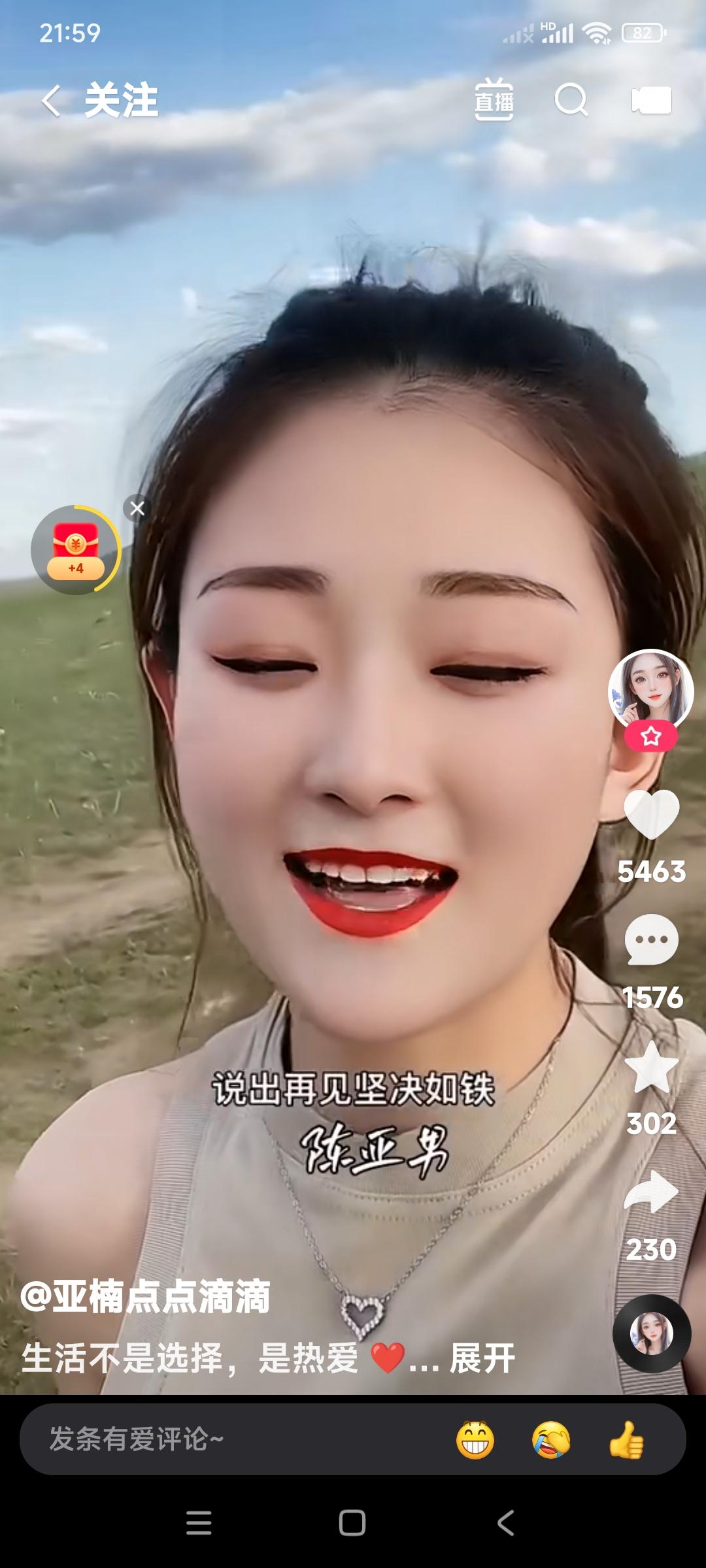
Task: Open the 直播 live streaming icon
Action: point(494,101)
